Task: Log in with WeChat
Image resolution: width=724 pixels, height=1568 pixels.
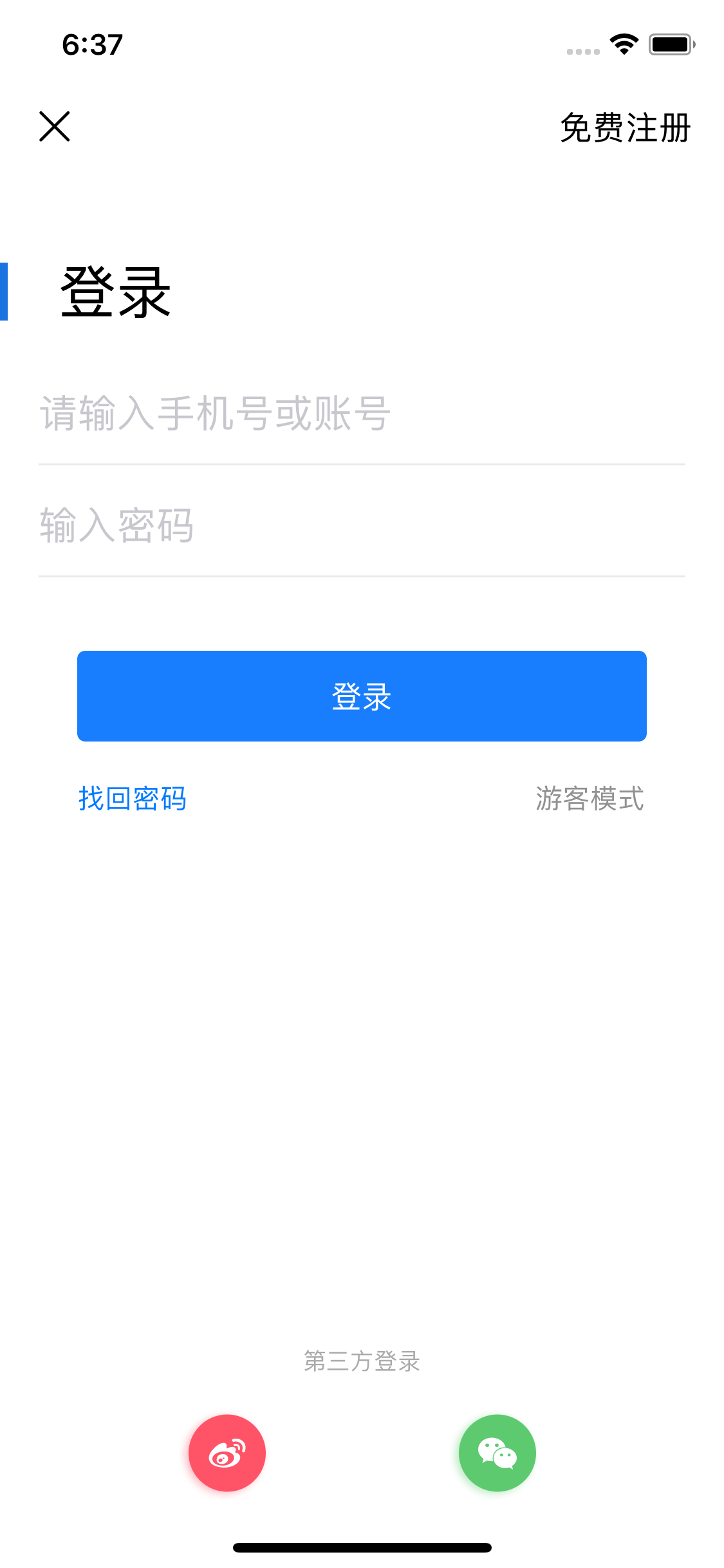Action: [497, 1453]
